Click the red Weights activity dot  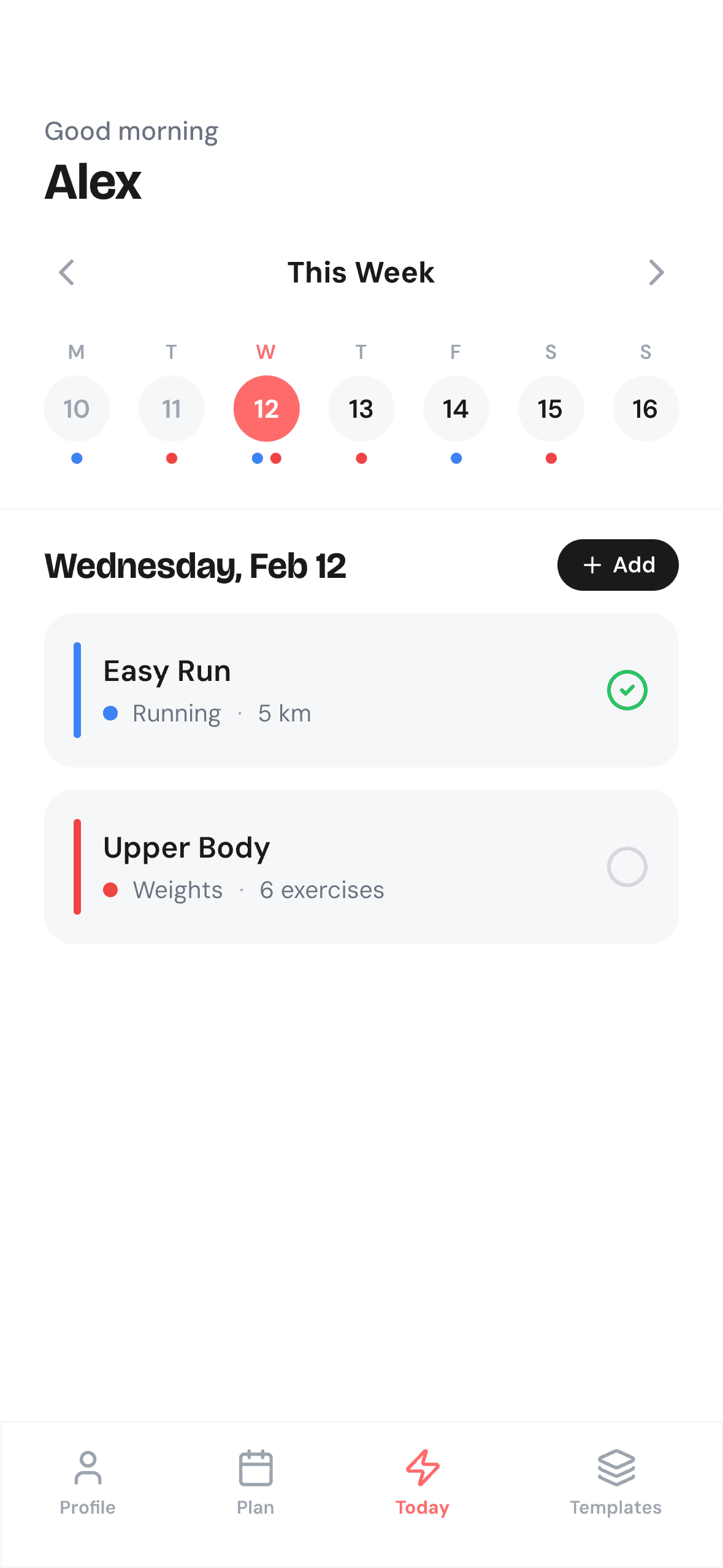pos(111,890)
